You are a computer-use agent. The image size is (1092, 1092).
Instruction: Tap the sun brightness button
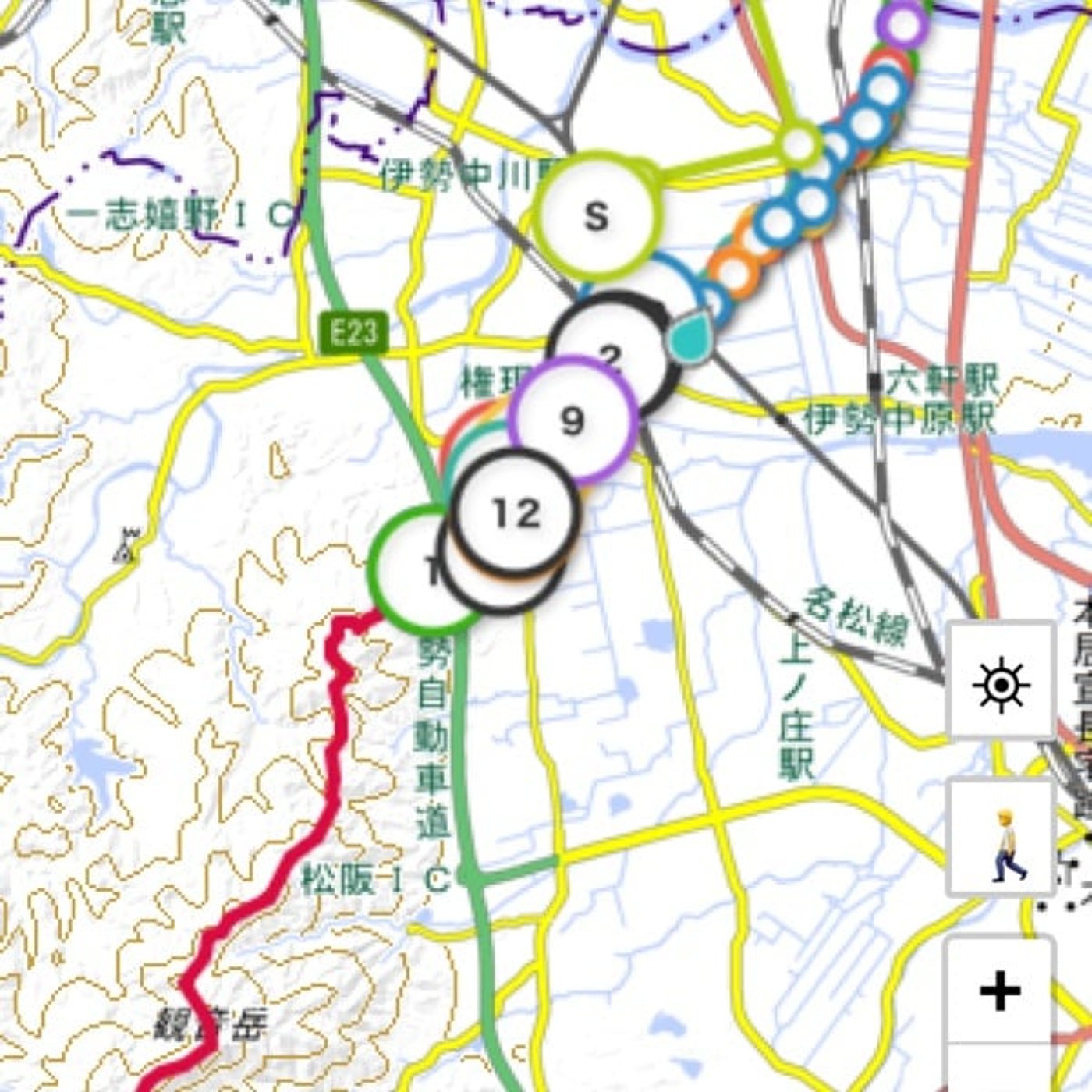click(x=1002, y=685)
